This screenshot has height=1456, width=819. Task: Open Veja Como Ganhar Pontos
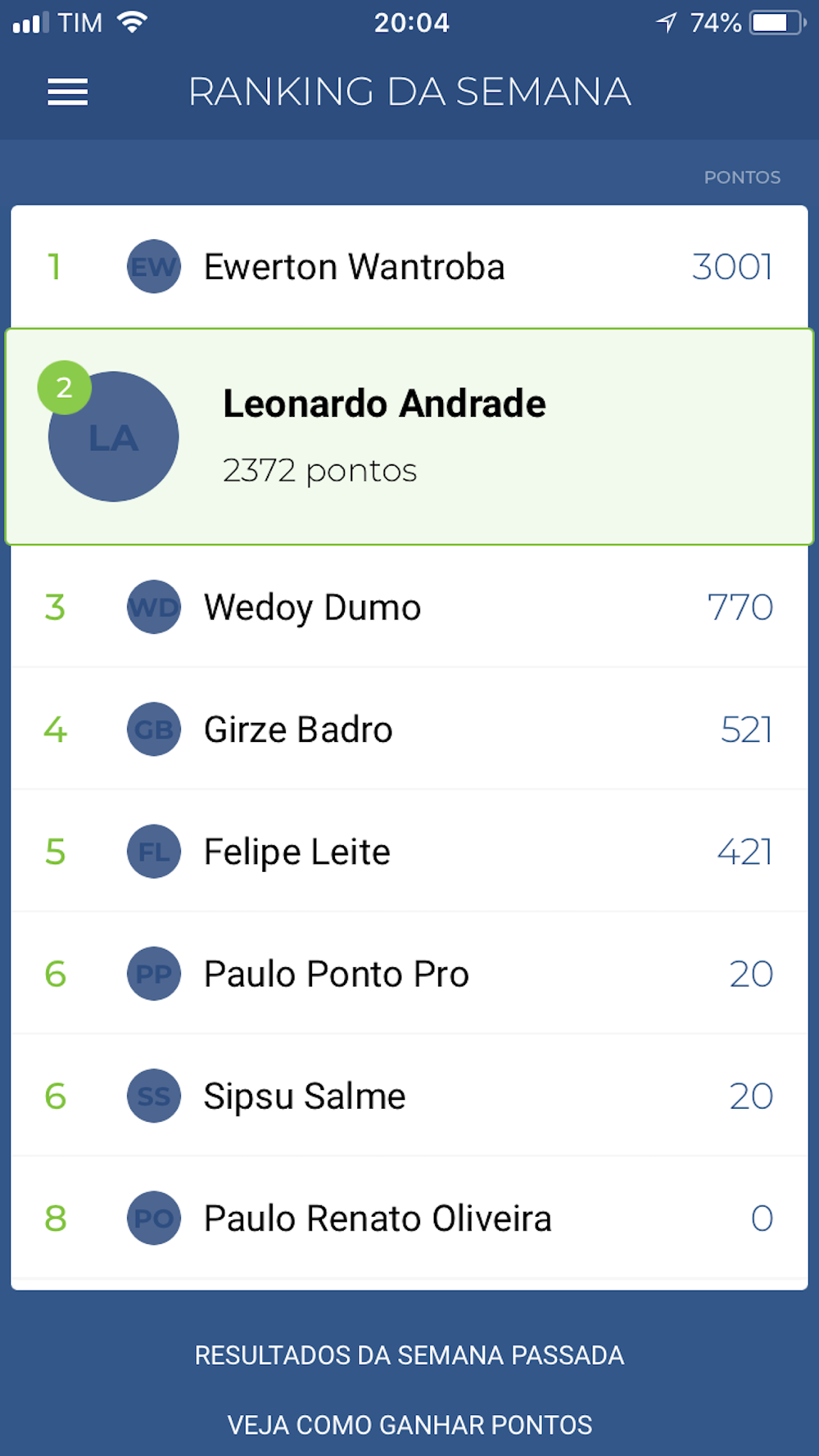409,1425
